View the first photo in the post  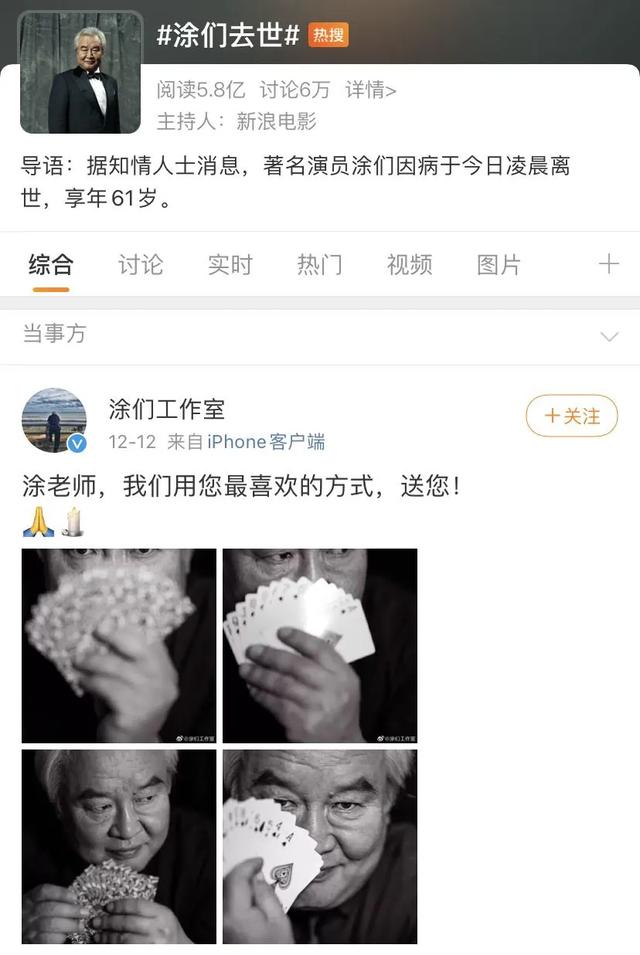pyautogui.click(x=119, y=646)
